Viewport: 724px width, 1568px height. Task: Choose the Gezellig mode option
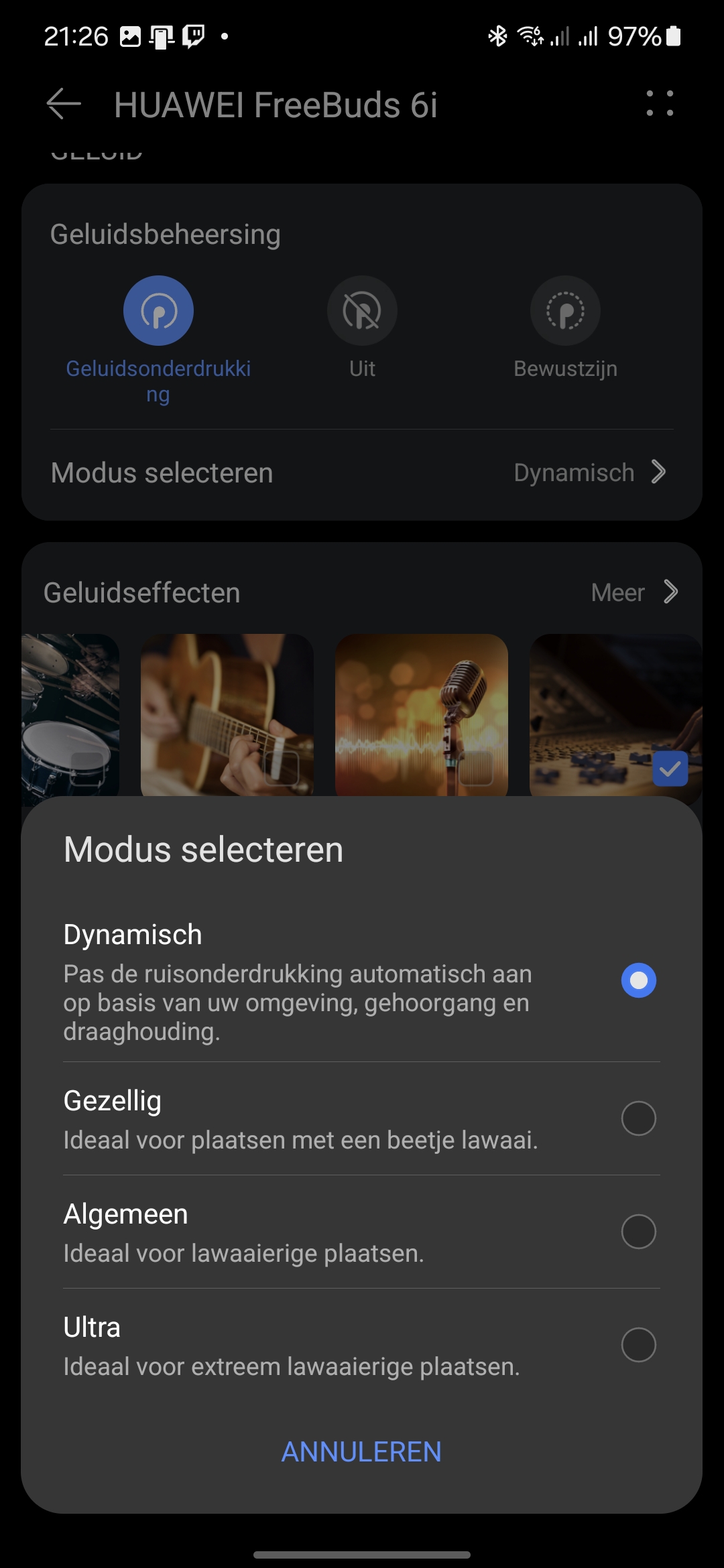click(361, 1118)
